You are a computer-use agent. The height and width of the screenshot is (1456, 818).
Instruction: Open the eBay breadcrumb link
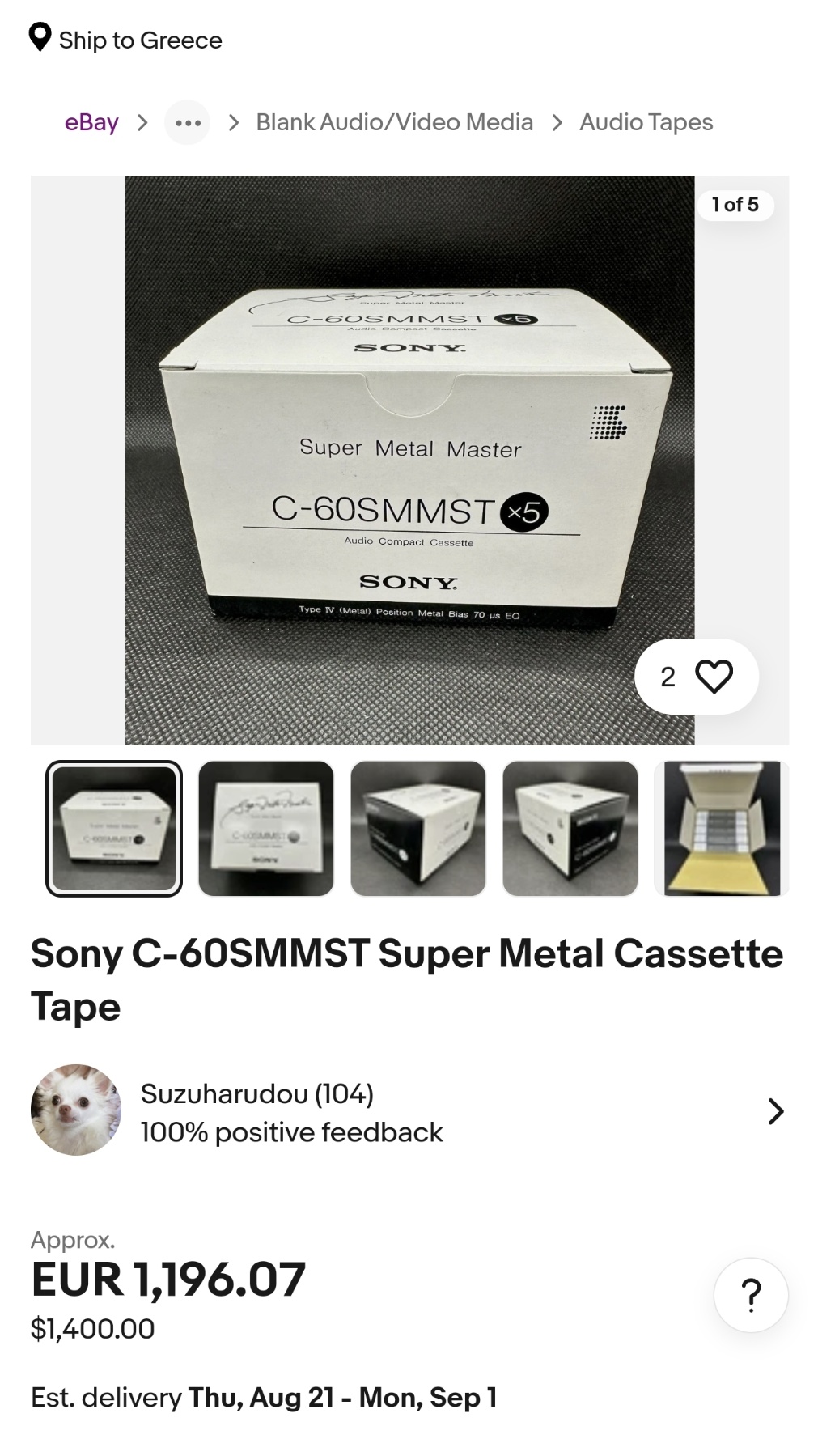91,122
